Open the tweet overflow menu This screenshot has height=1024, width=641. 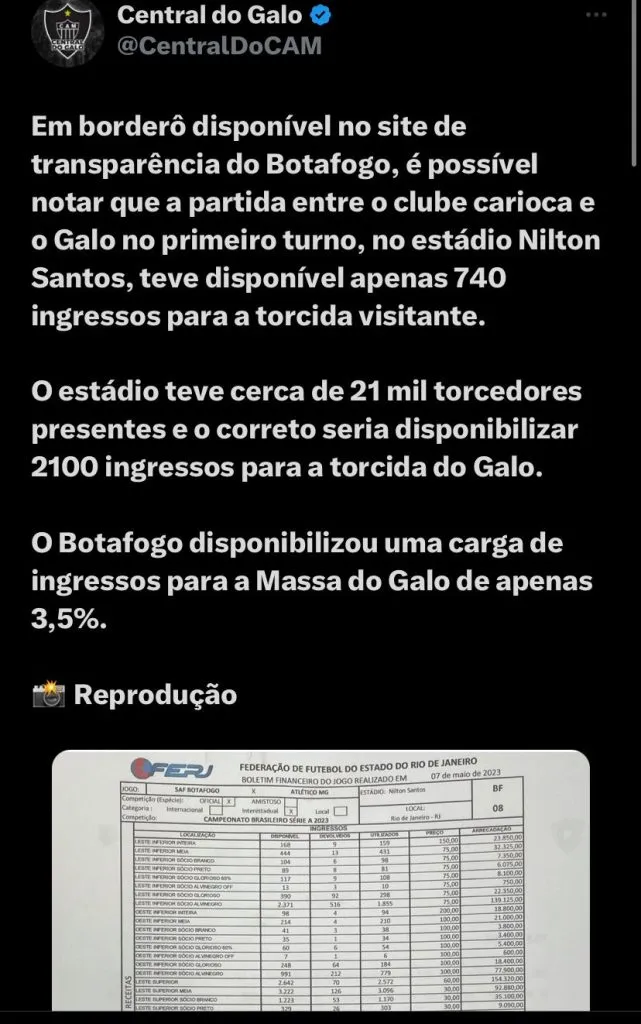pos(595,14)
